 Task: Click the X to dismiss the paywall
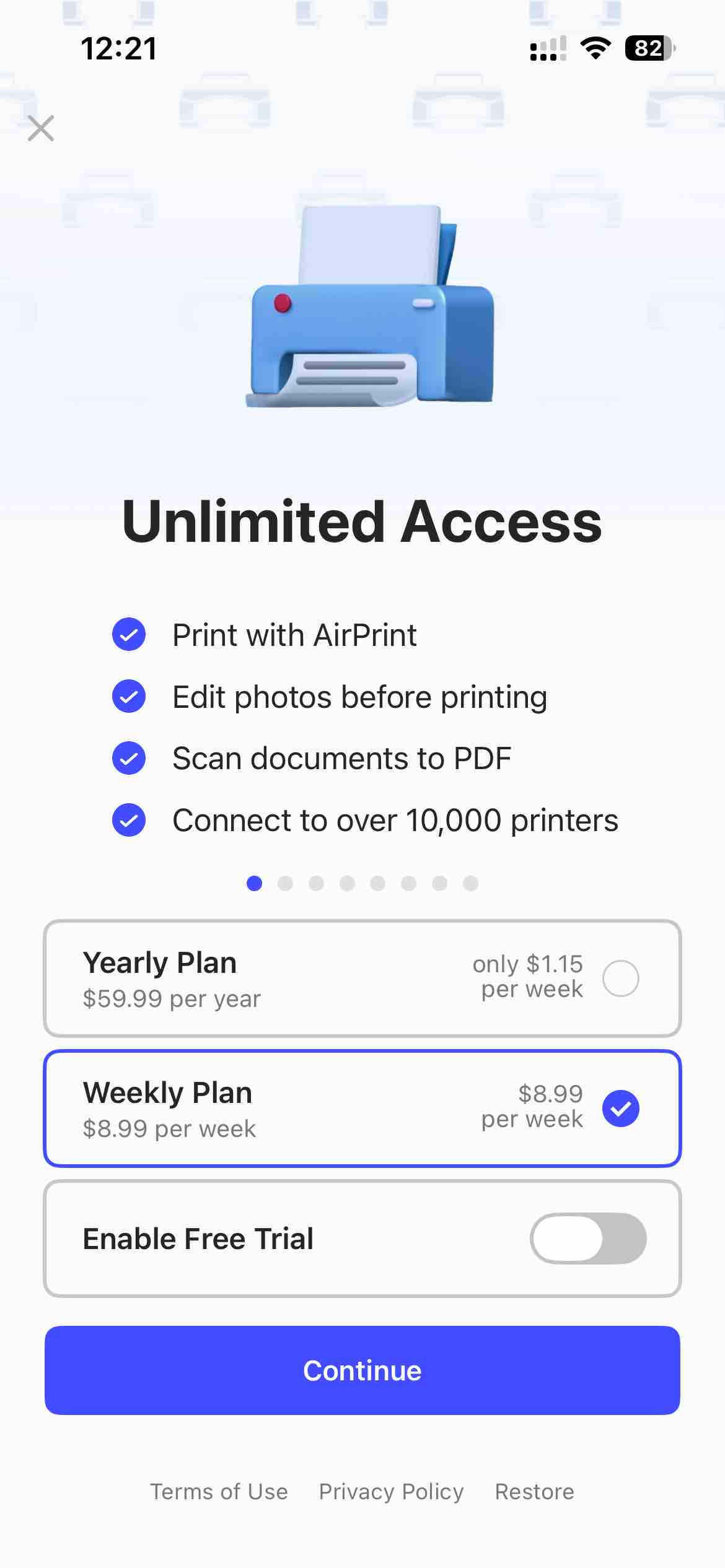click(41, 128)
